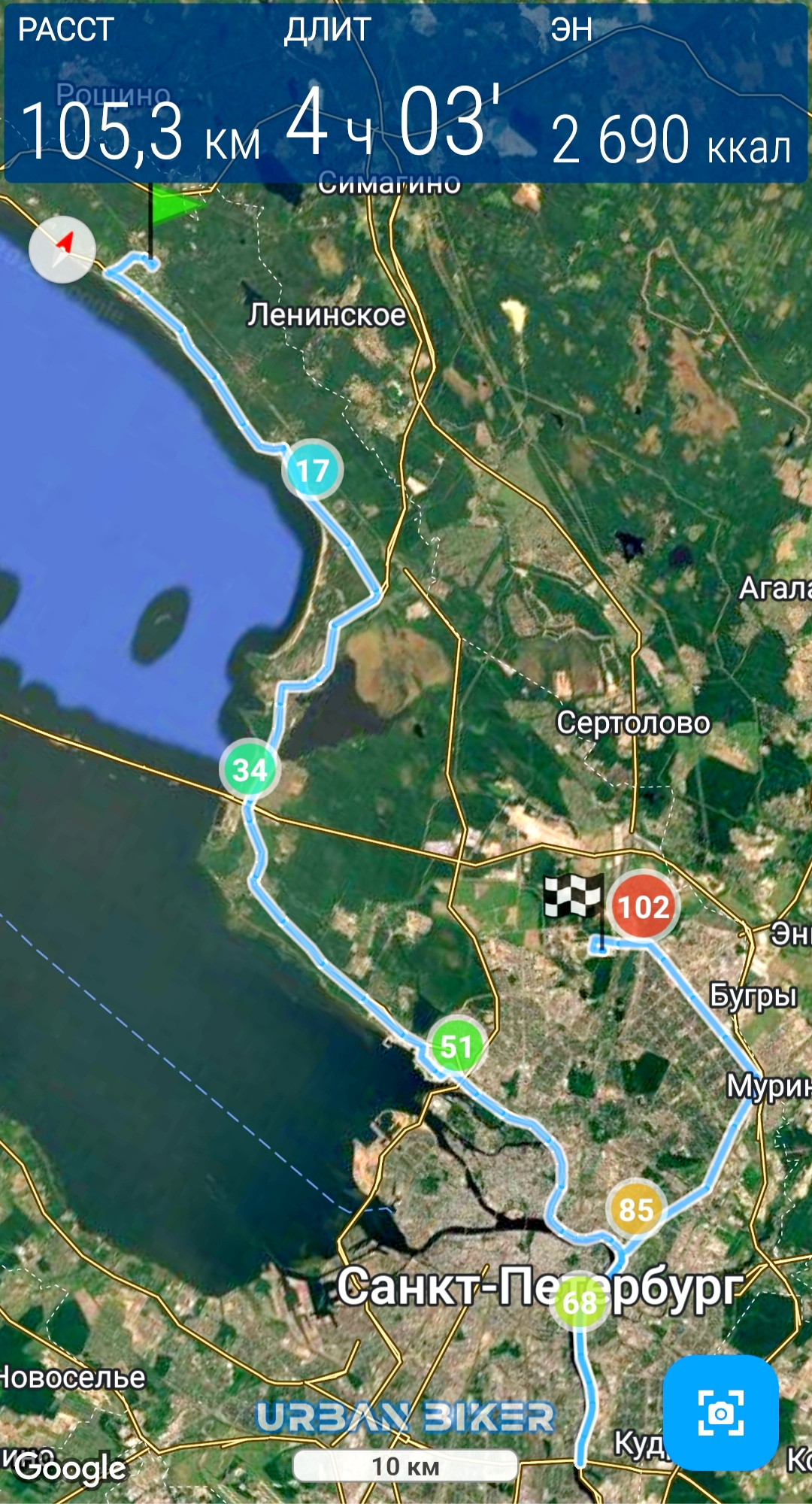The image size is (812, 1504).
Task: Tap the red 102 km marker
Action: 644,906
